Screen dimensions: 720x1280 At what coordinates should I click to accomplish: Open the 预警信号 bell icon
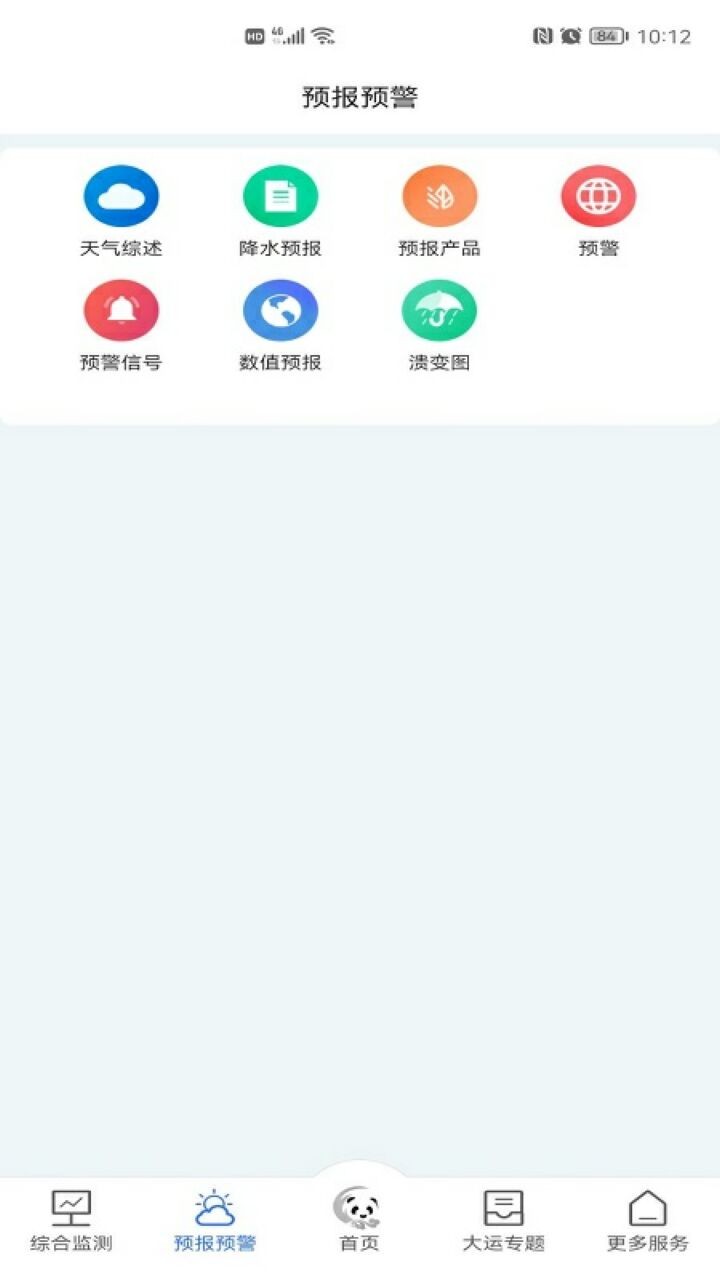coord(120,311)
